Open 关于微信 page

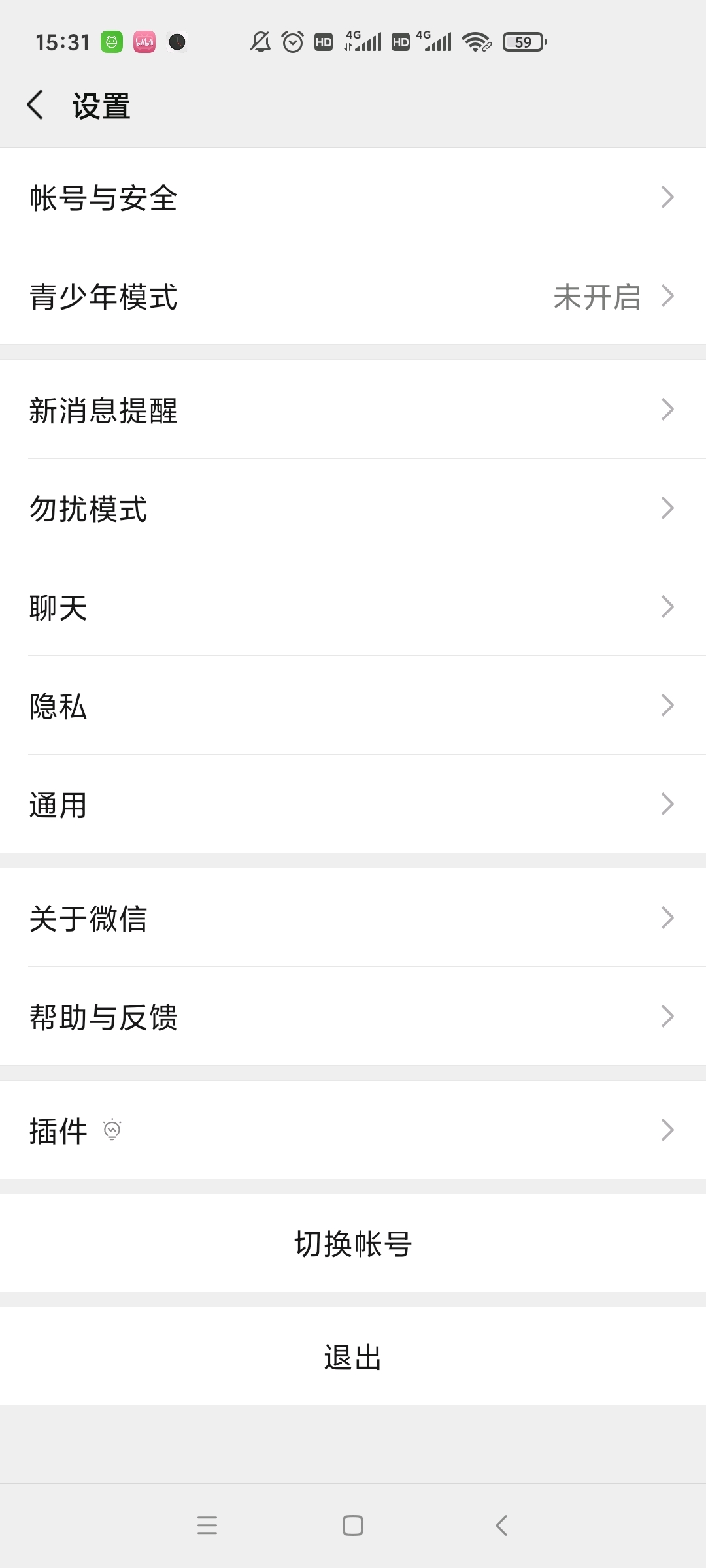coord(353,918)
